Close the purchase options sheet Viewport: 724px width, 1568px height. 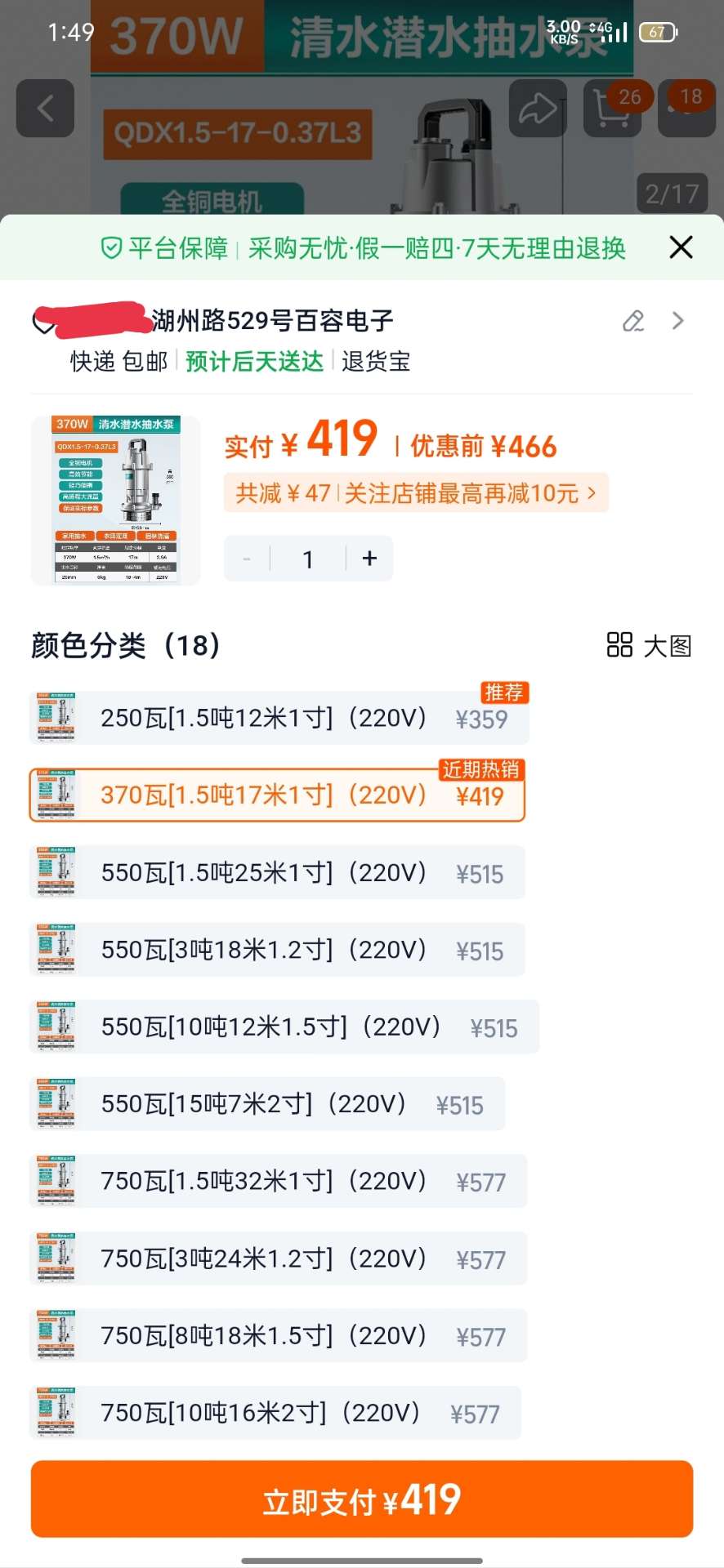coord(680,247)
